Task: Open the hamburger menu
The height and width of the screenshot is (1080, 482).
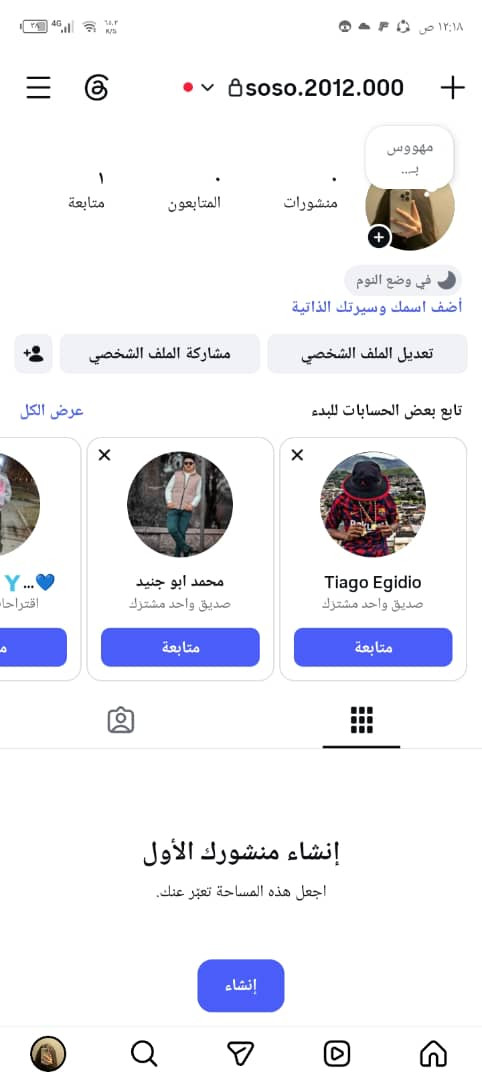Action: [x=39, y=87]
